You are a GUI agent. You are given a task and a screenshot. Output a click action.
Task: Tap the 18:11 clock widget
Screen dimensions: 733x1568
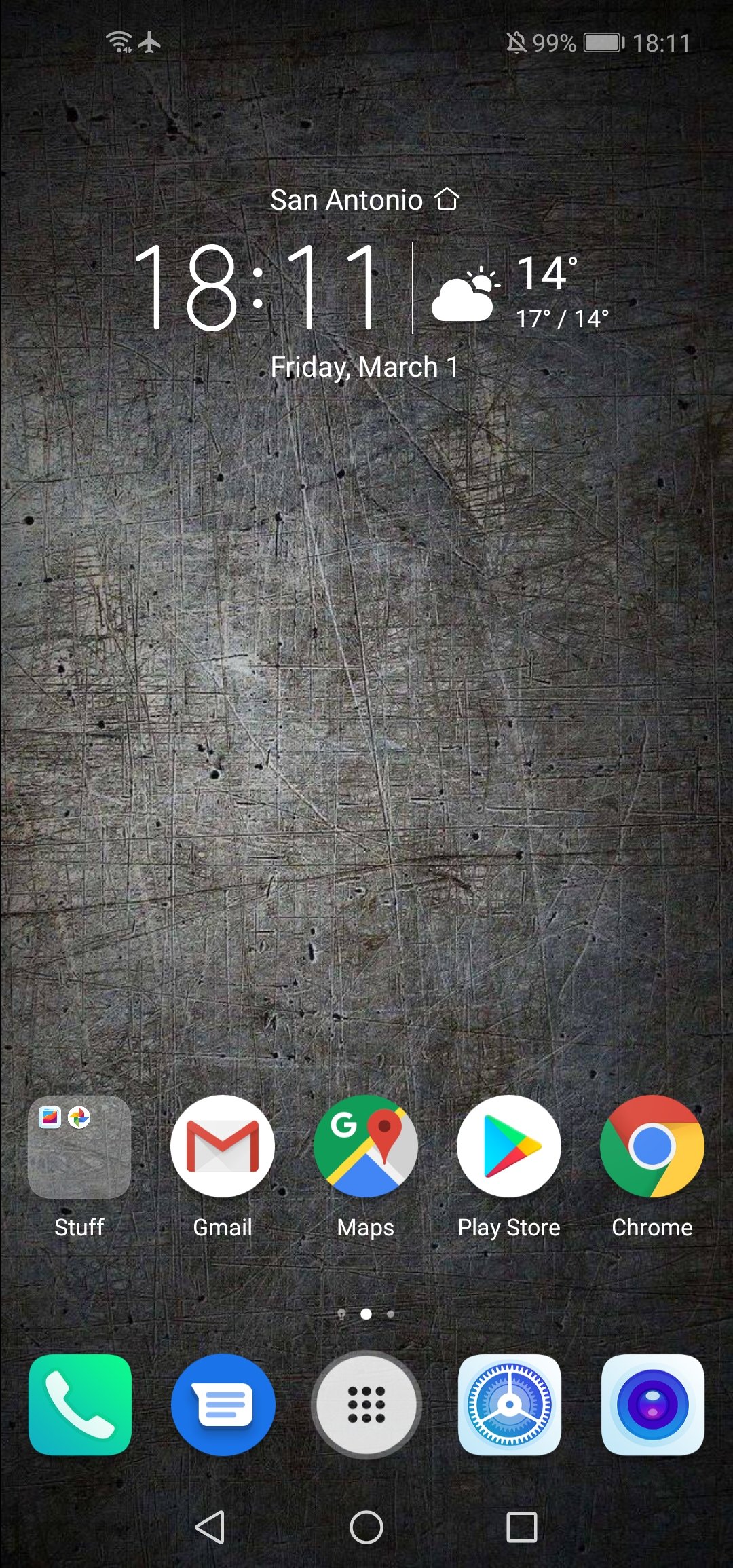coord(259,287)
